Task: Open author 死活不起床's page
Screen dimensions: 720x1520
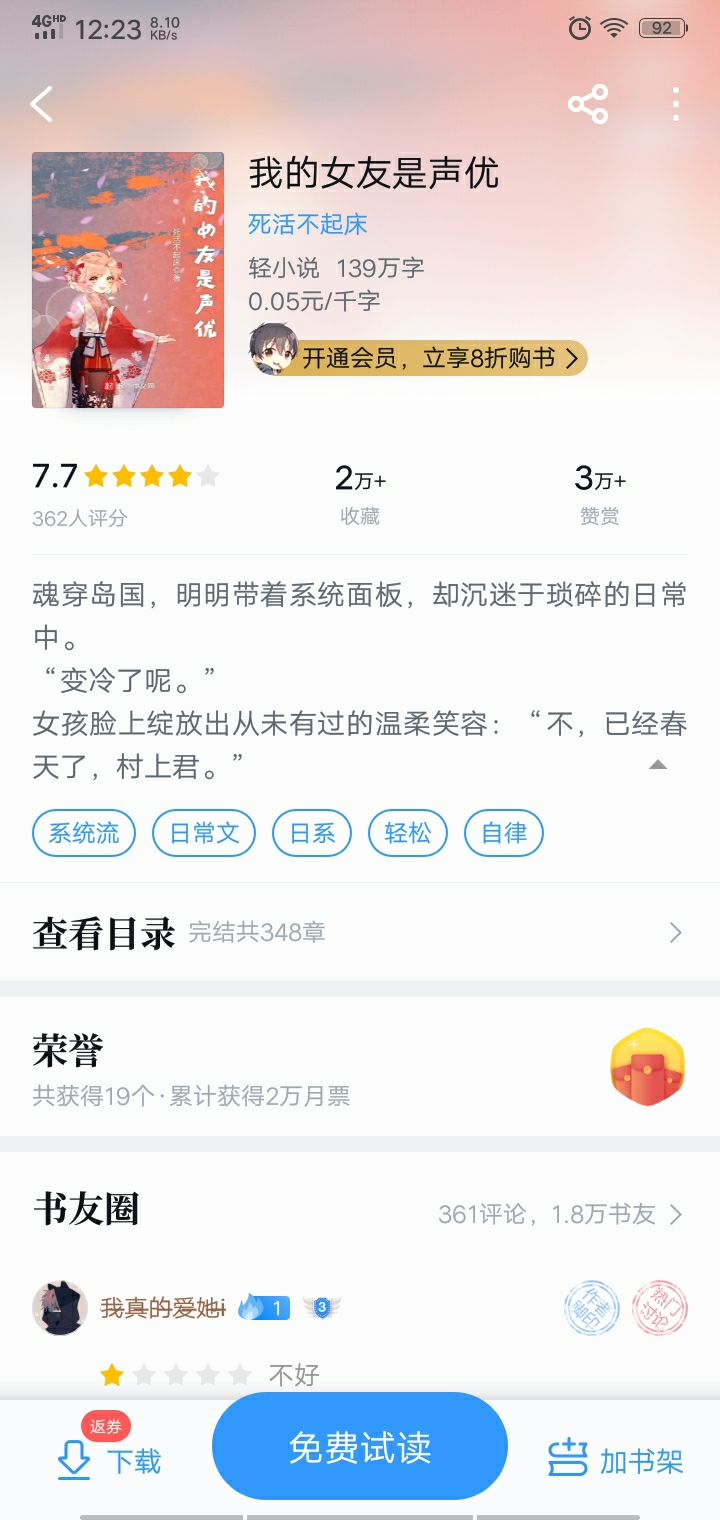Action: [308, 224]
